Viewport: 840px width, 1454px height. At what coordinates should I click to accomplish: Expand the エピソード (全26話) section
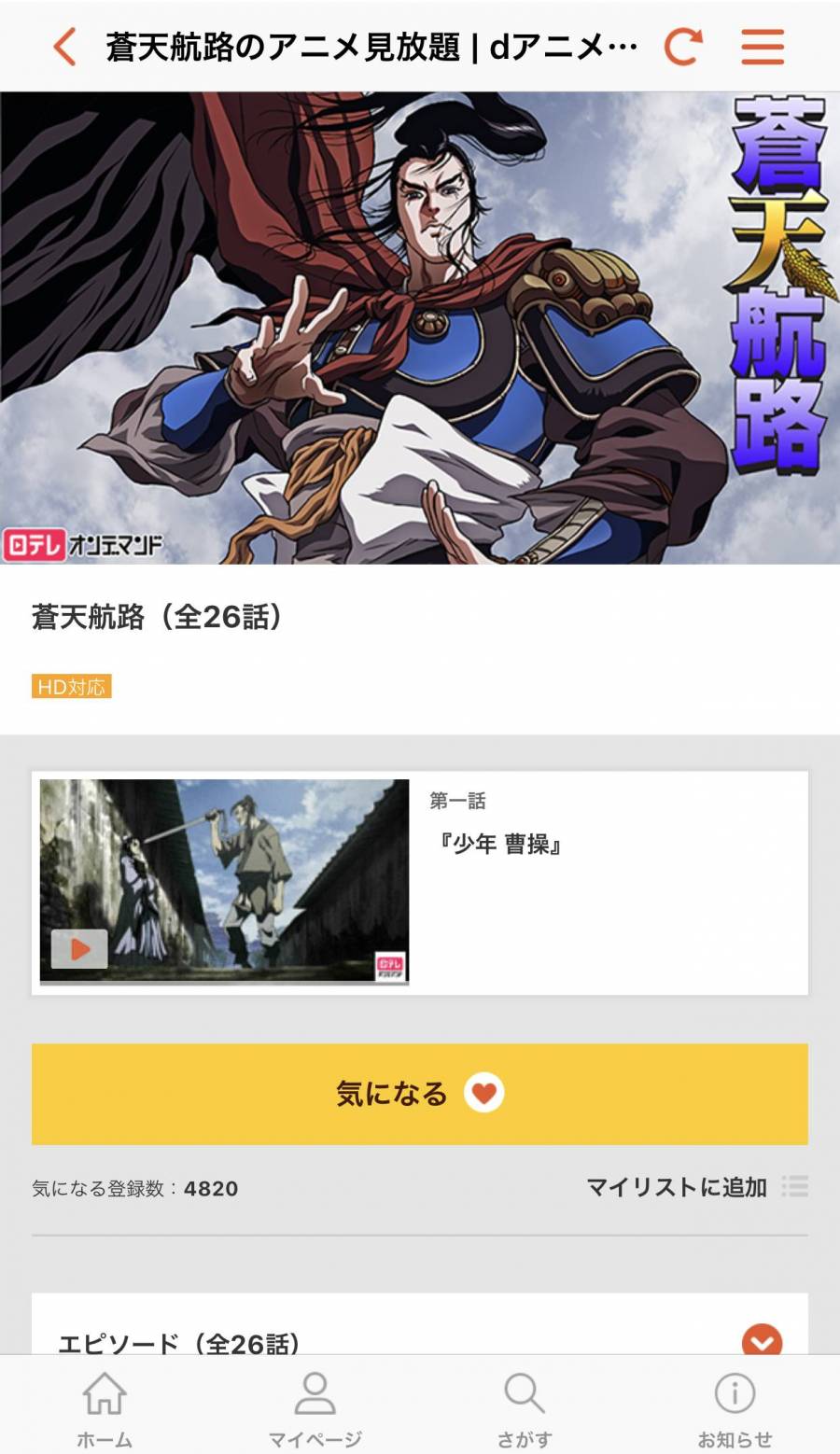[761, 1341]
